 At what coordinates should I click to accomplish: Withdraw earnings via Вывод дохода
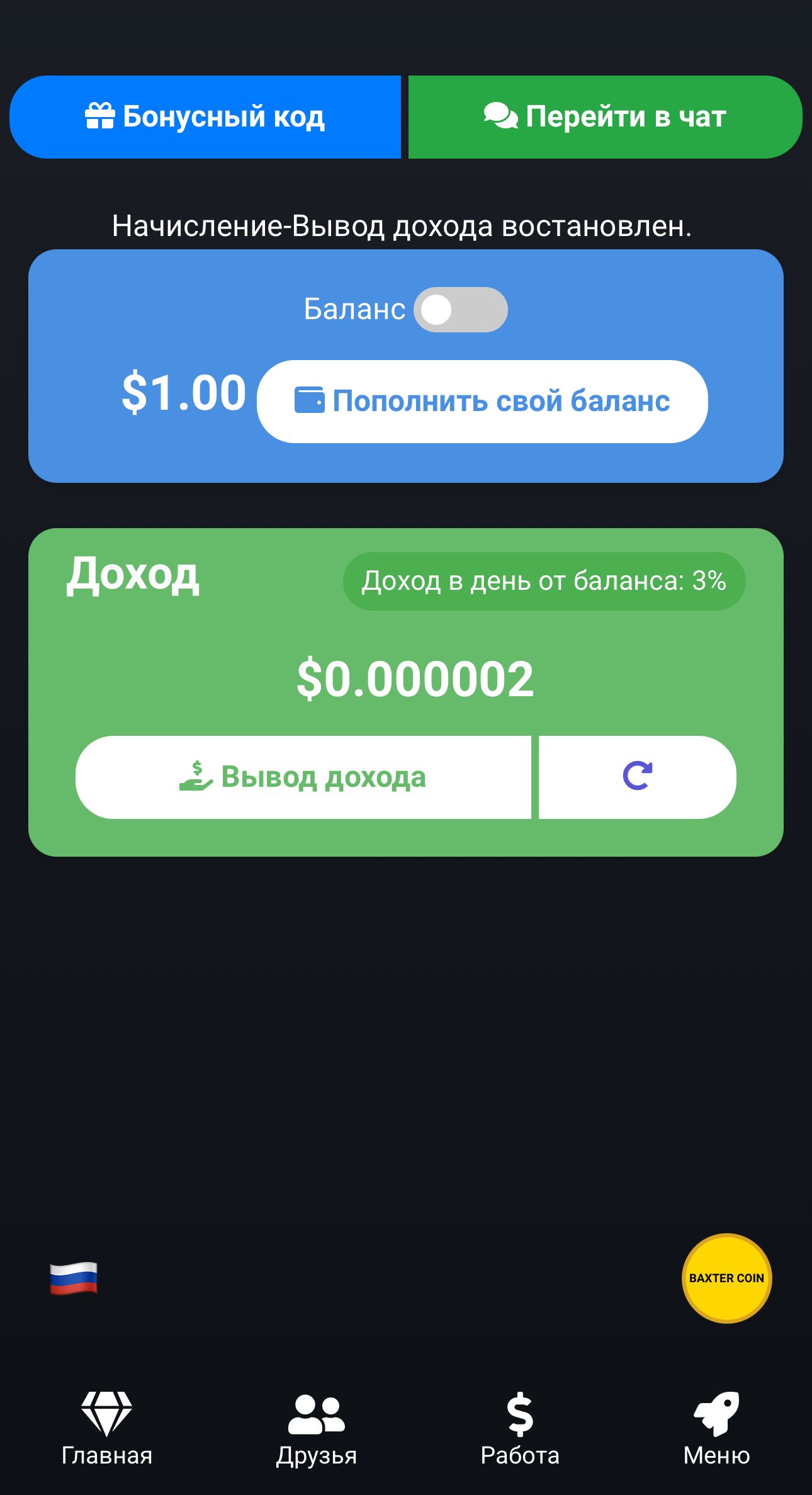click(305, 777)
